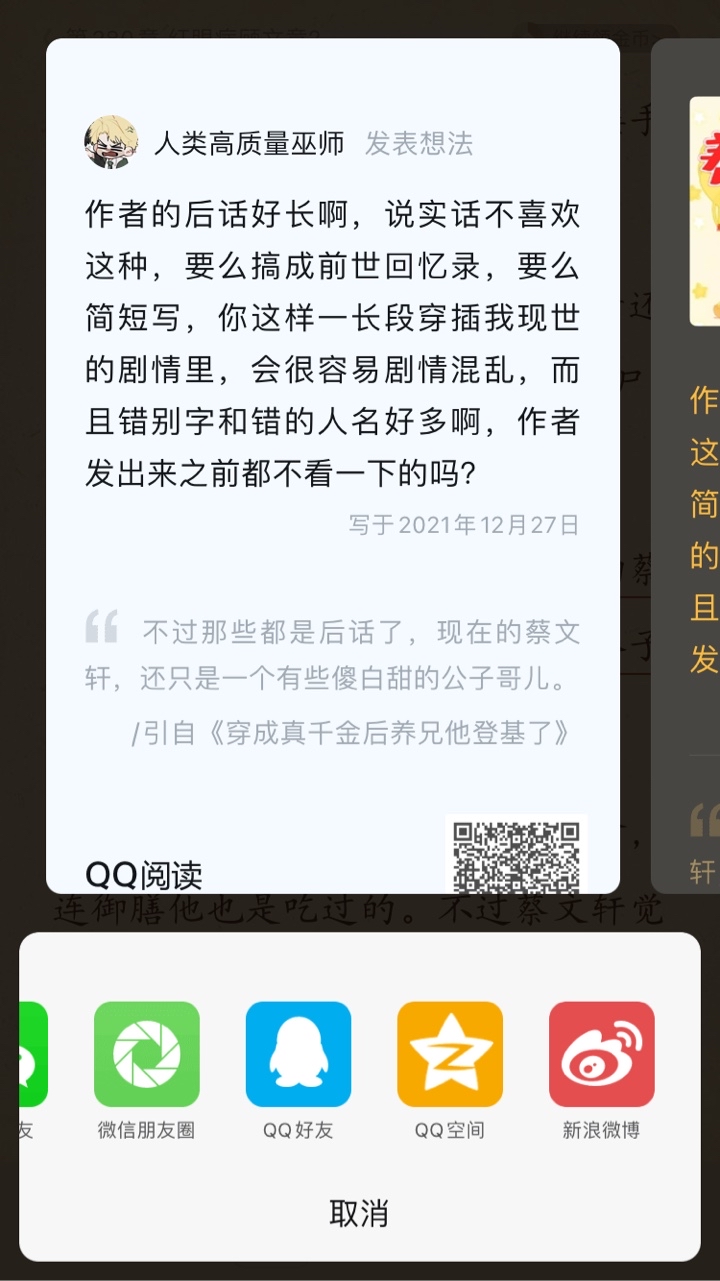Image resolution: width=720 pixels, height=1281 pixels.
Task: Select the white share card style
Action: [332, 465]
